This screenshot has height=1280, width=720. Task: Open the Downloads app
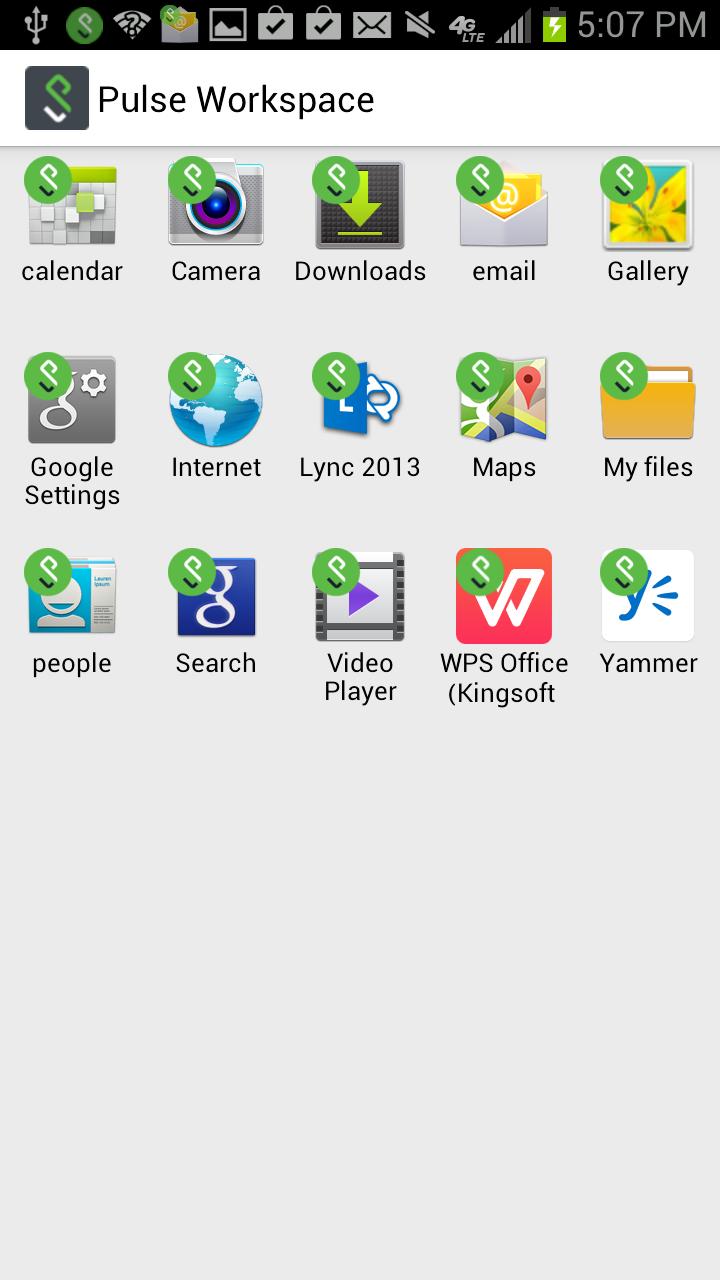[360, 205]
